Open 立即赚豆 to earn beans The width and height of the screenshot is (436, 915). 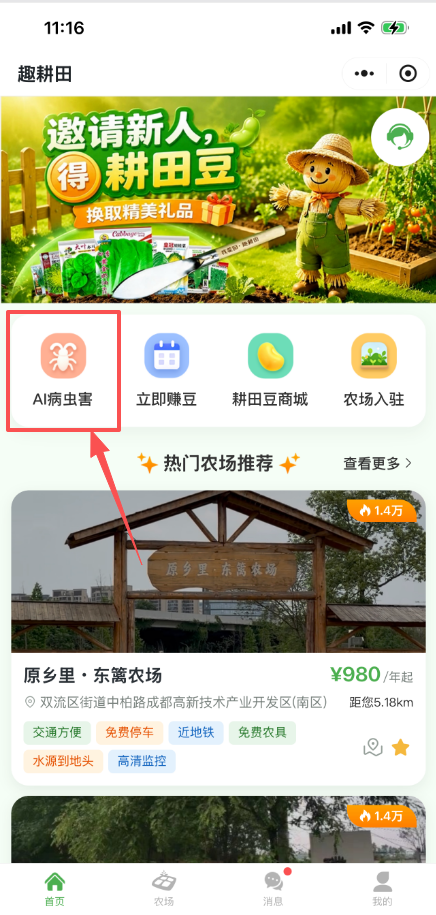[166, 371]
